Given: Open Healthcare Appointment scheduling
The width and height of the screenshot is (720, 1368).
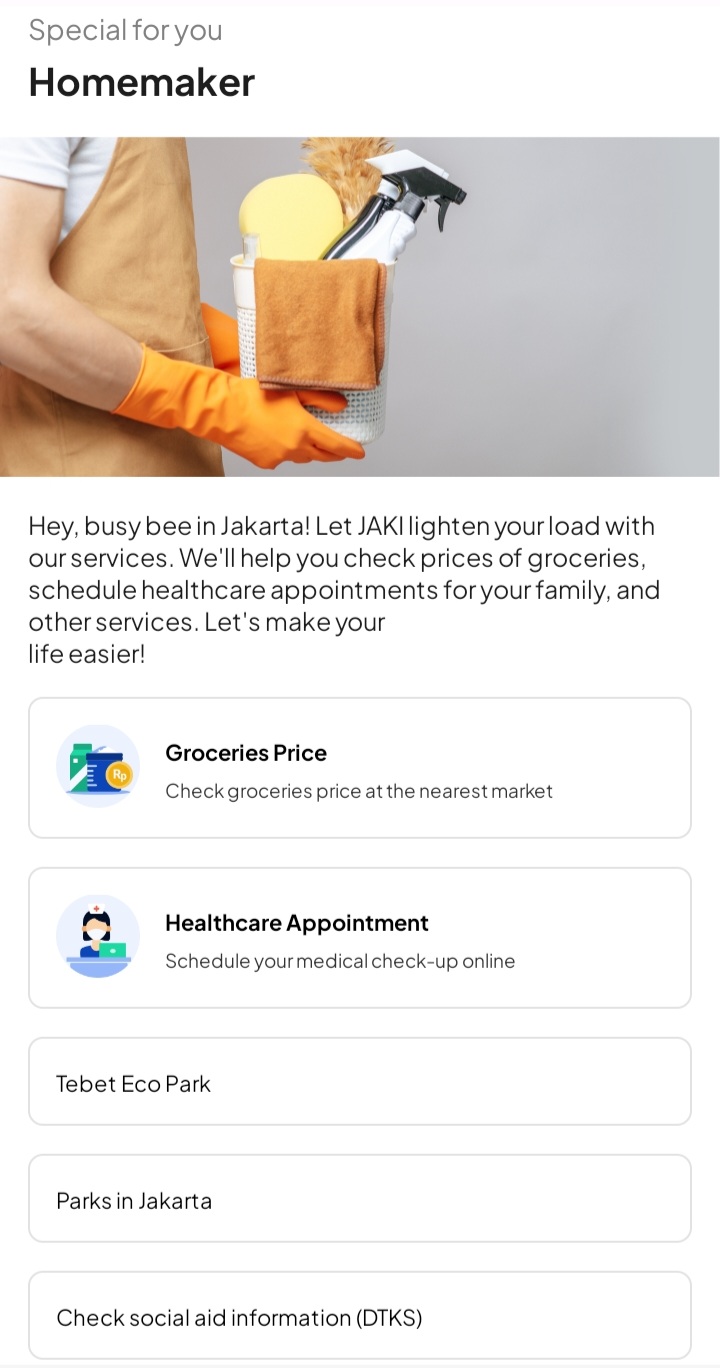Looking at the screenshot, I should pos(359,938).
